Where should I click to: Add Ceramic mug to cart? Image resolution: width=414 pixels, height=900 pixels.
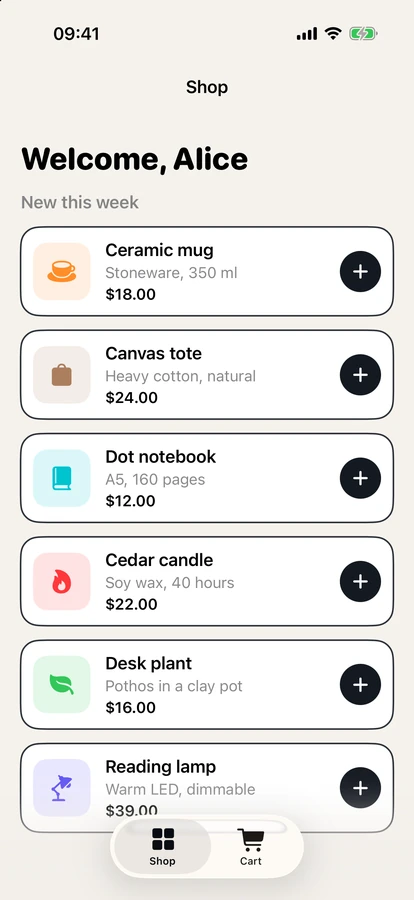[360, 271]
